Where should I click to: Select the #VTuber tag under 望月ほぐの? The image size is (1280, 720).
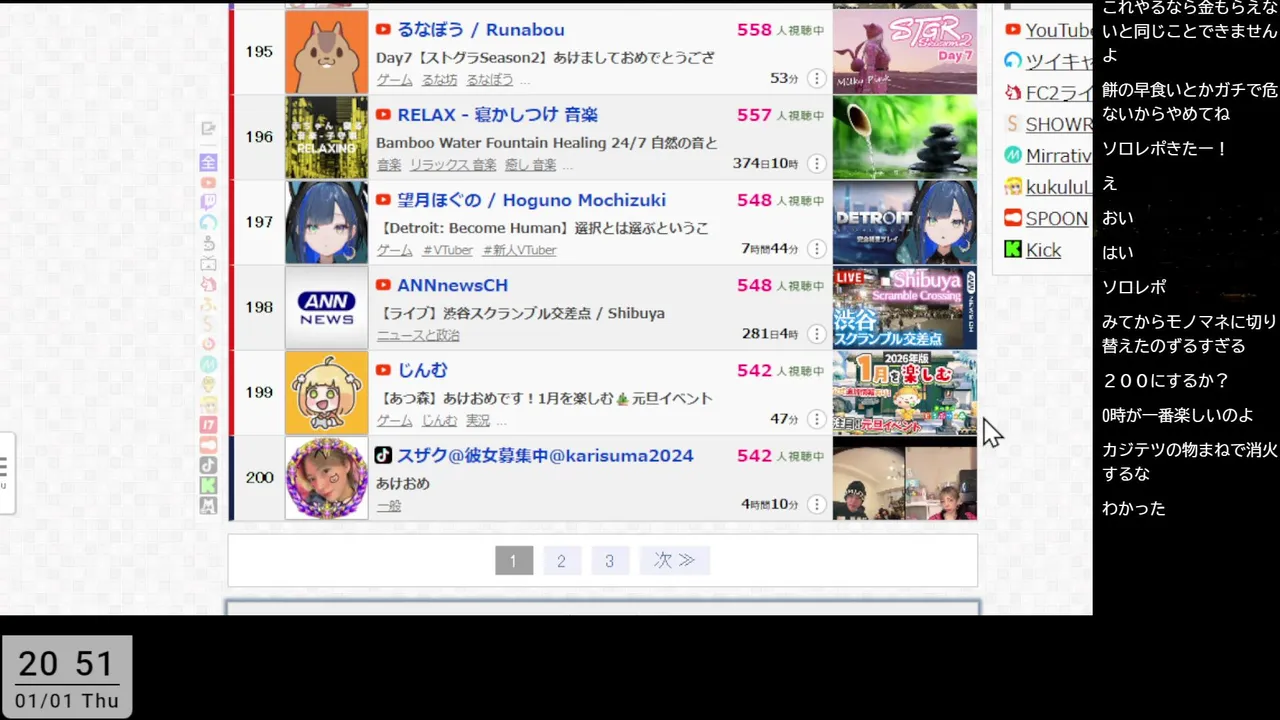pyautogui.click(x=447, y=250)
